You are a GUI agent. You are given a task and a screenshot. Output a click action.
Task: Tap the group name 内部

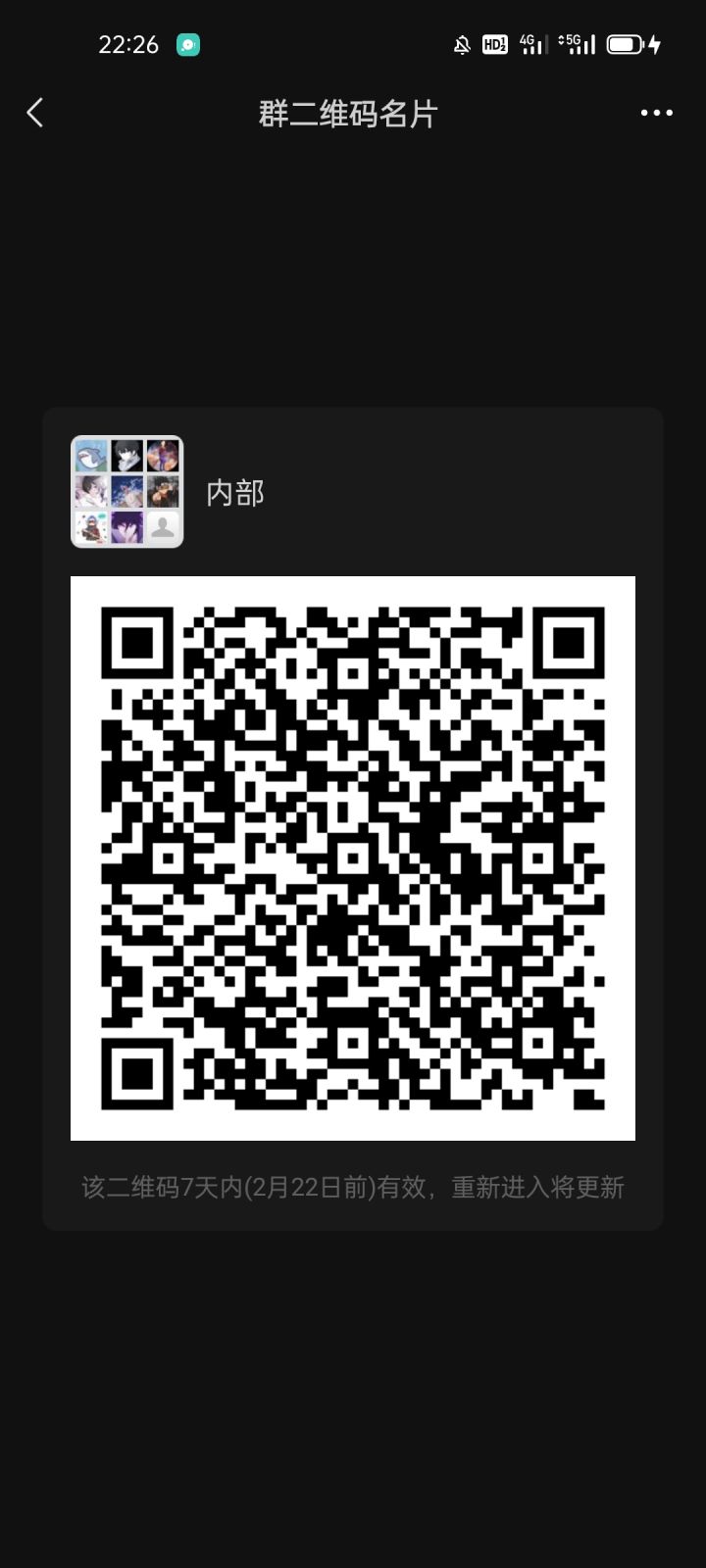click(234, 493)
